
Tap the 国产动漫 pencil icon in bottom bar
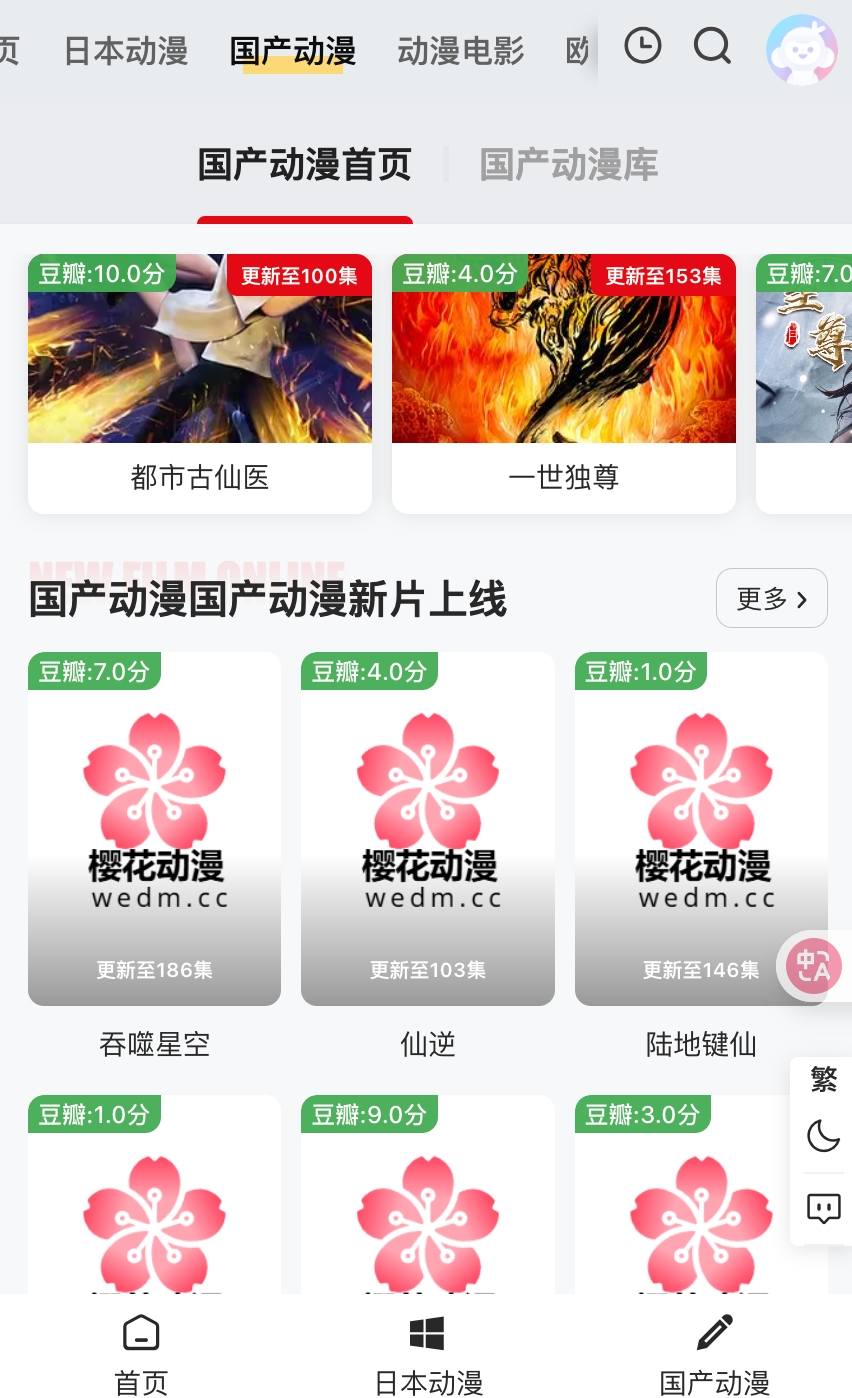[x=714, y=1334]
